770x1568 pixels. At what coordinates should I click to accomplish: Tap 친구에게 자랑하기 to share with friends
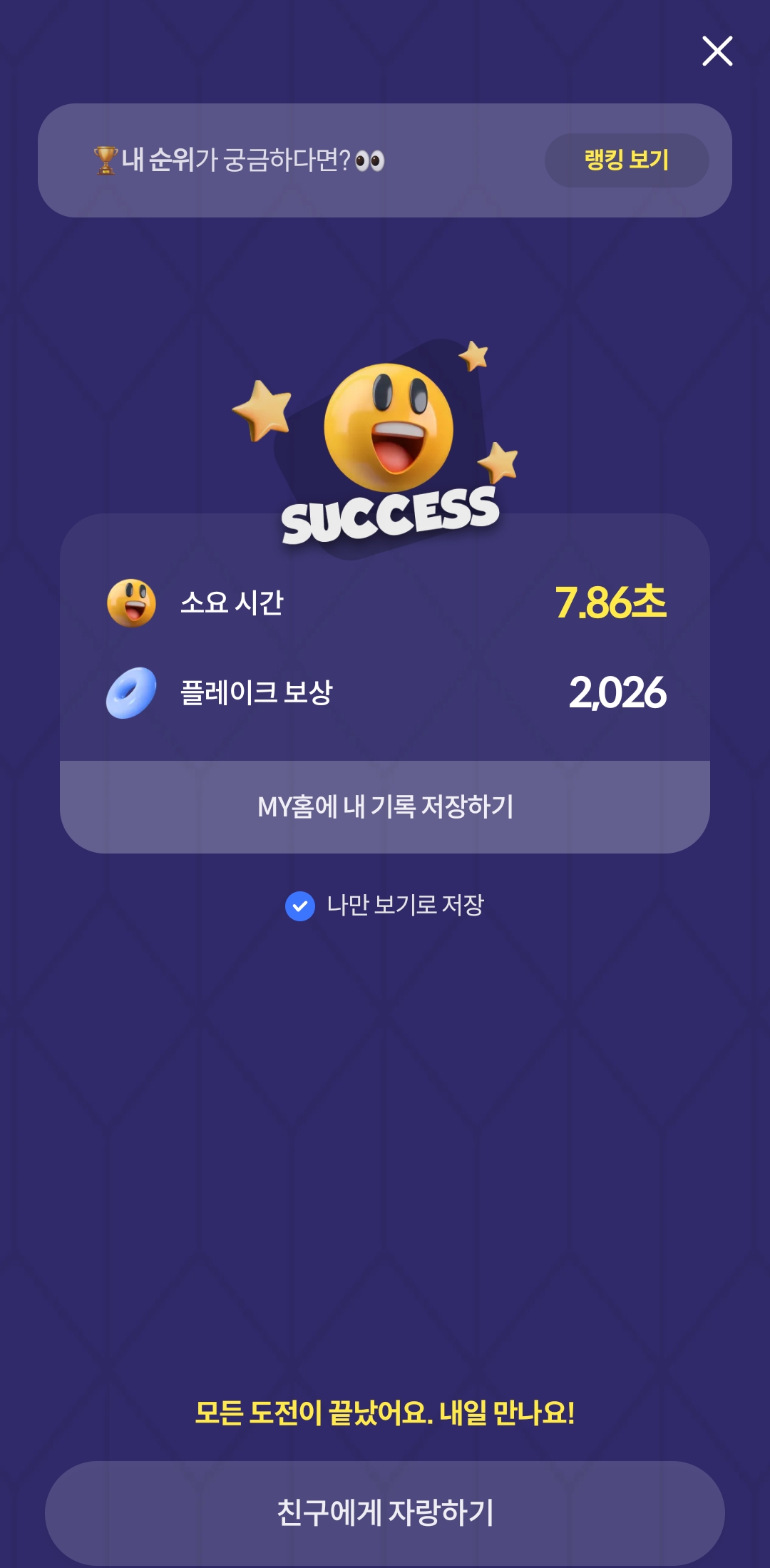tap(385, 1512)
